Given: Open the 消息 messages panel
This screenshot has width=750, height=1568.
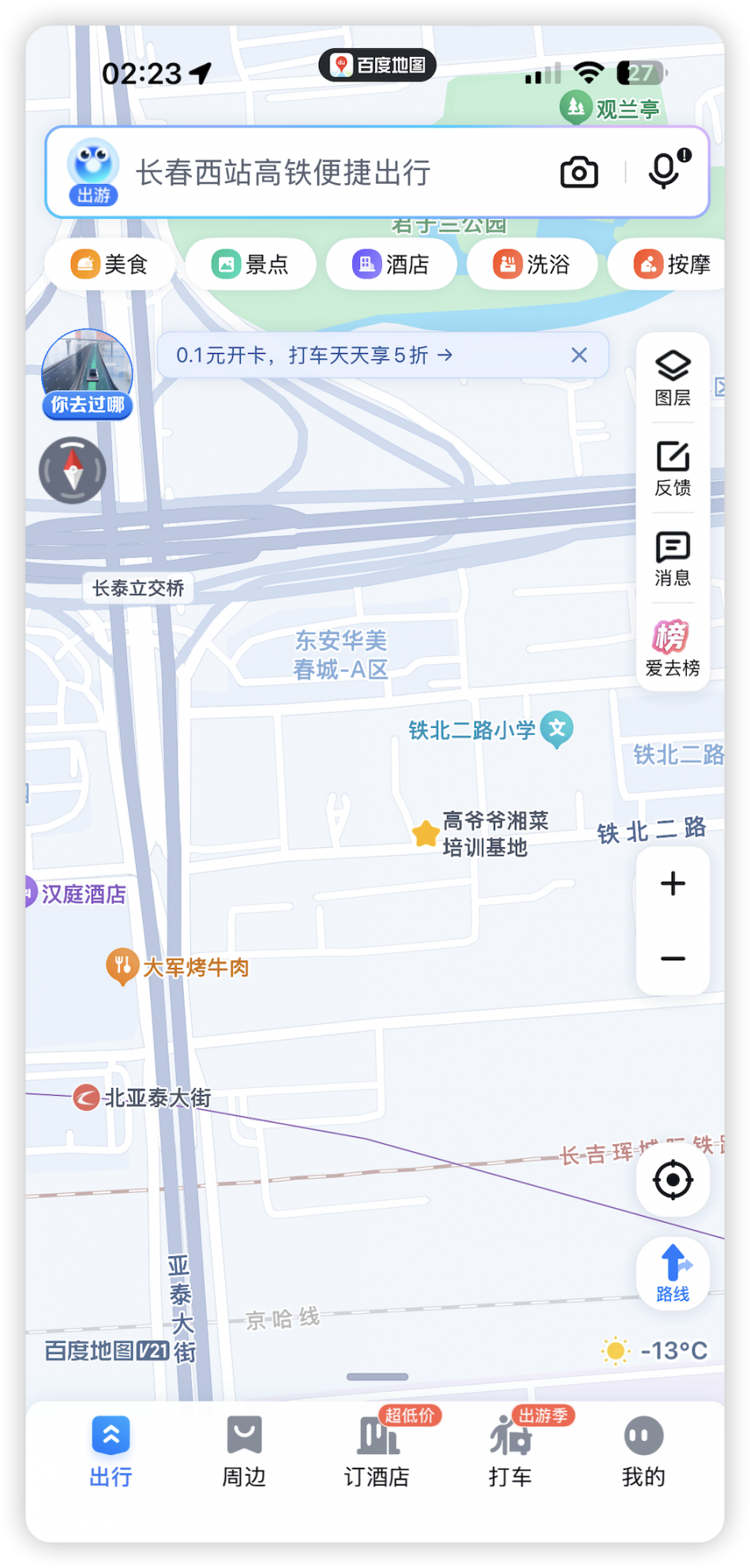Looking at the screenshot, I should [x=673, y=558].
